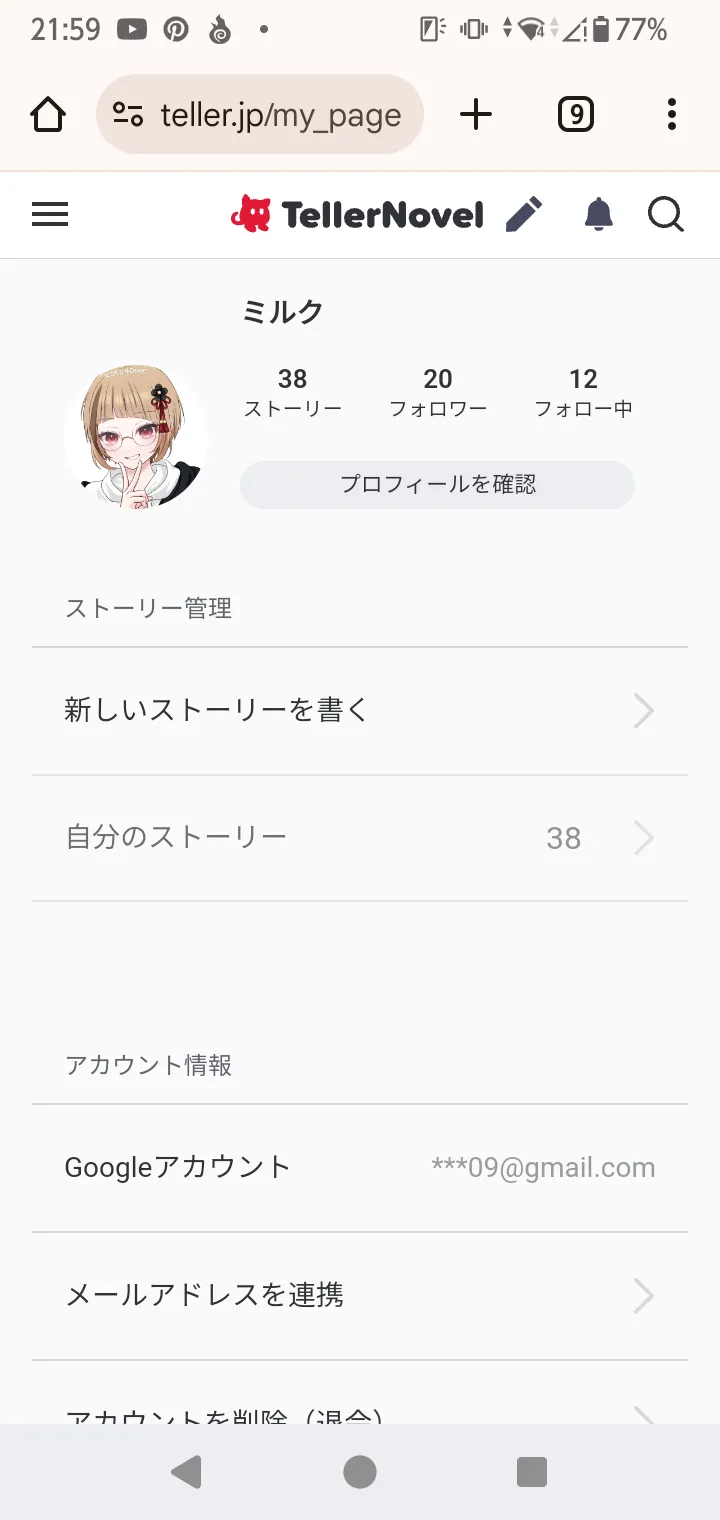The width and height of the screenshot is (720, 1520).
Task: Go to the browser home page
Action: point(48,115)
